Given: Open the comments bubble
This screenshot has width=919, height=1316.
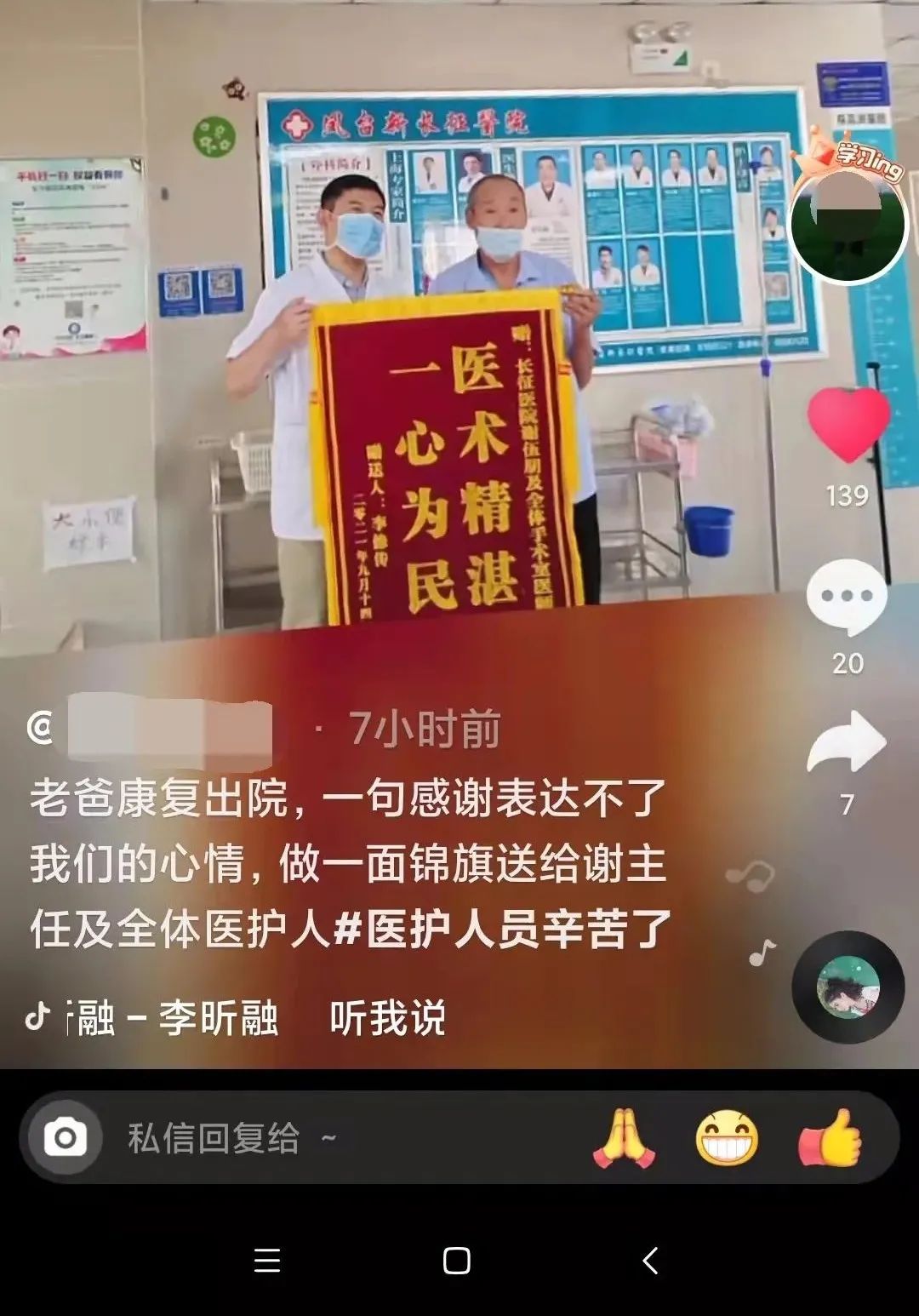Looking at the screenshot, I should pyautogui.click(x=847, y=597).
